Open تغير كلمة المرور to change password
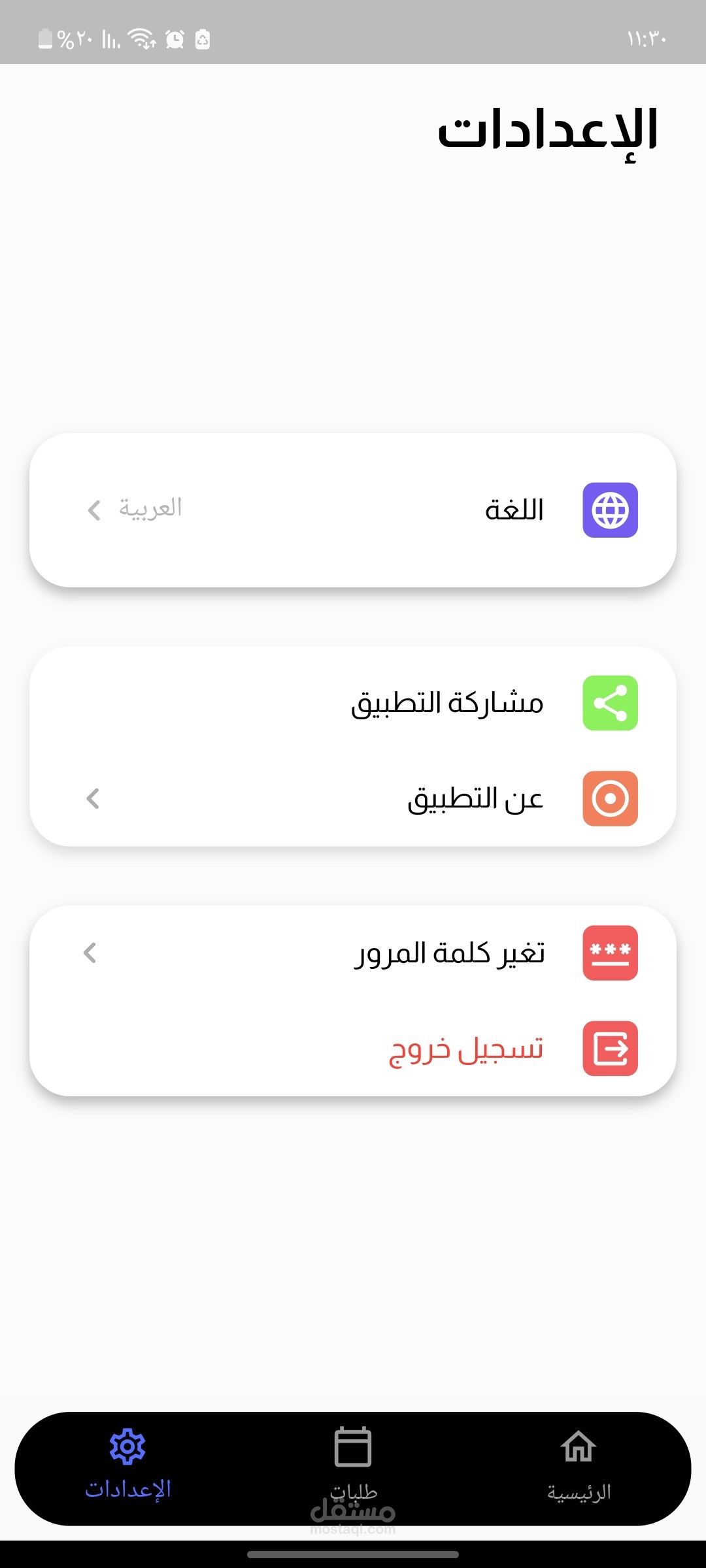 [x=353, y=953]
